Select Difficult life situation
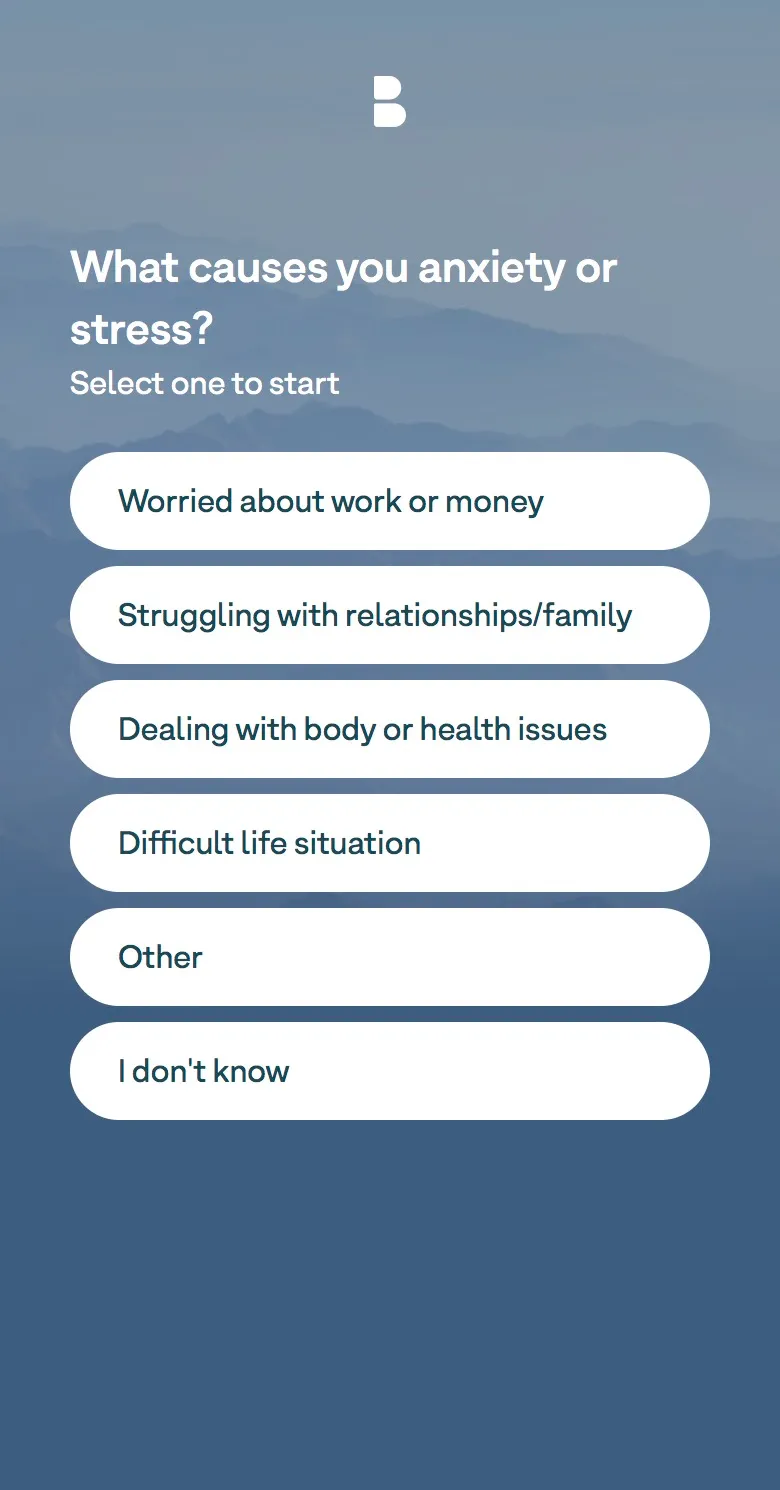780x1490 pixels. (390, 843)
